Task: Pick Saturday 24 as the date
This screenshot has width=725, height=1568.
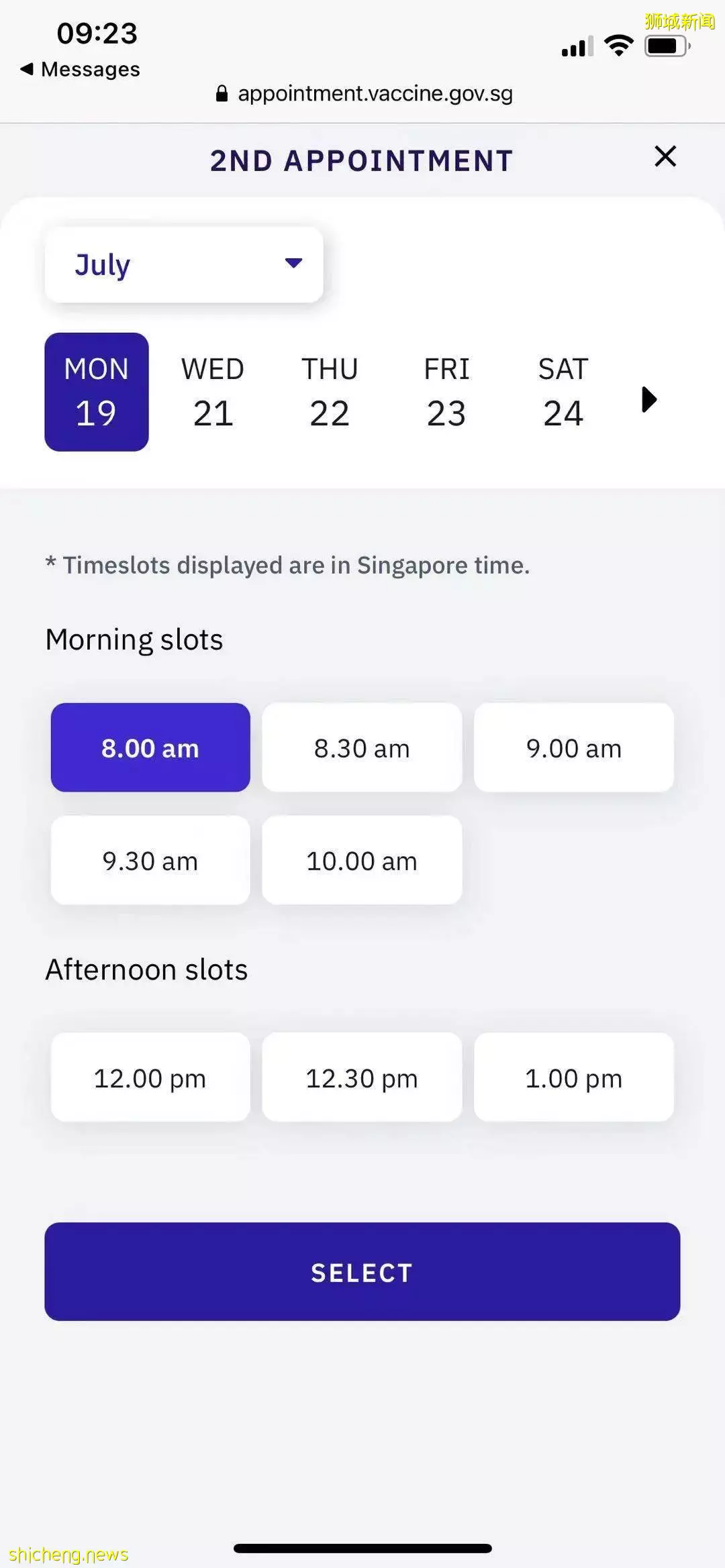Action: click(563, 393)
